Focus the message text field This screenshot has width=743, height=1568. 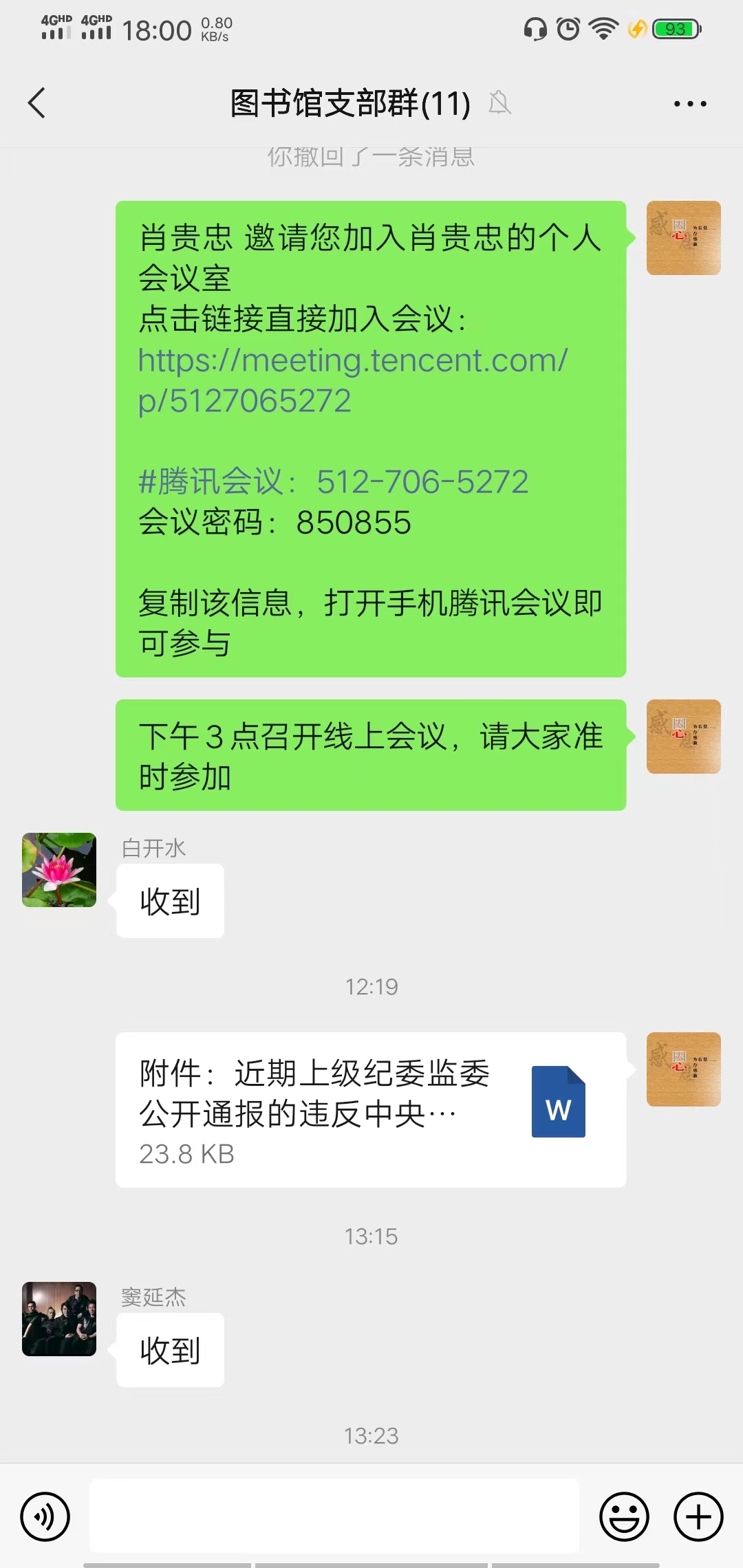pyautogui.click(x=334, y=1516)
